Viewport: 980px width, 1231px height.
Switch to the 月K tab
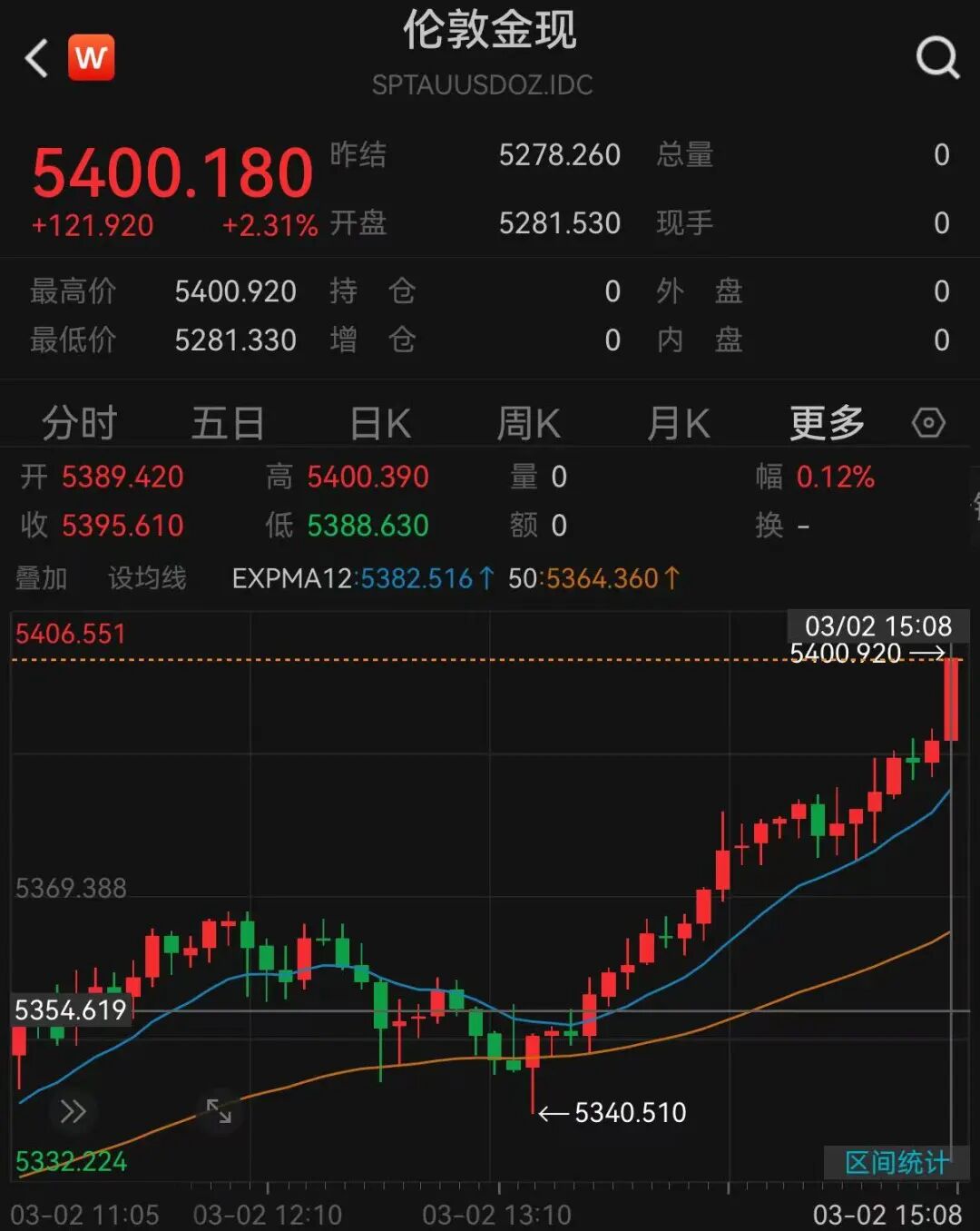677,421
